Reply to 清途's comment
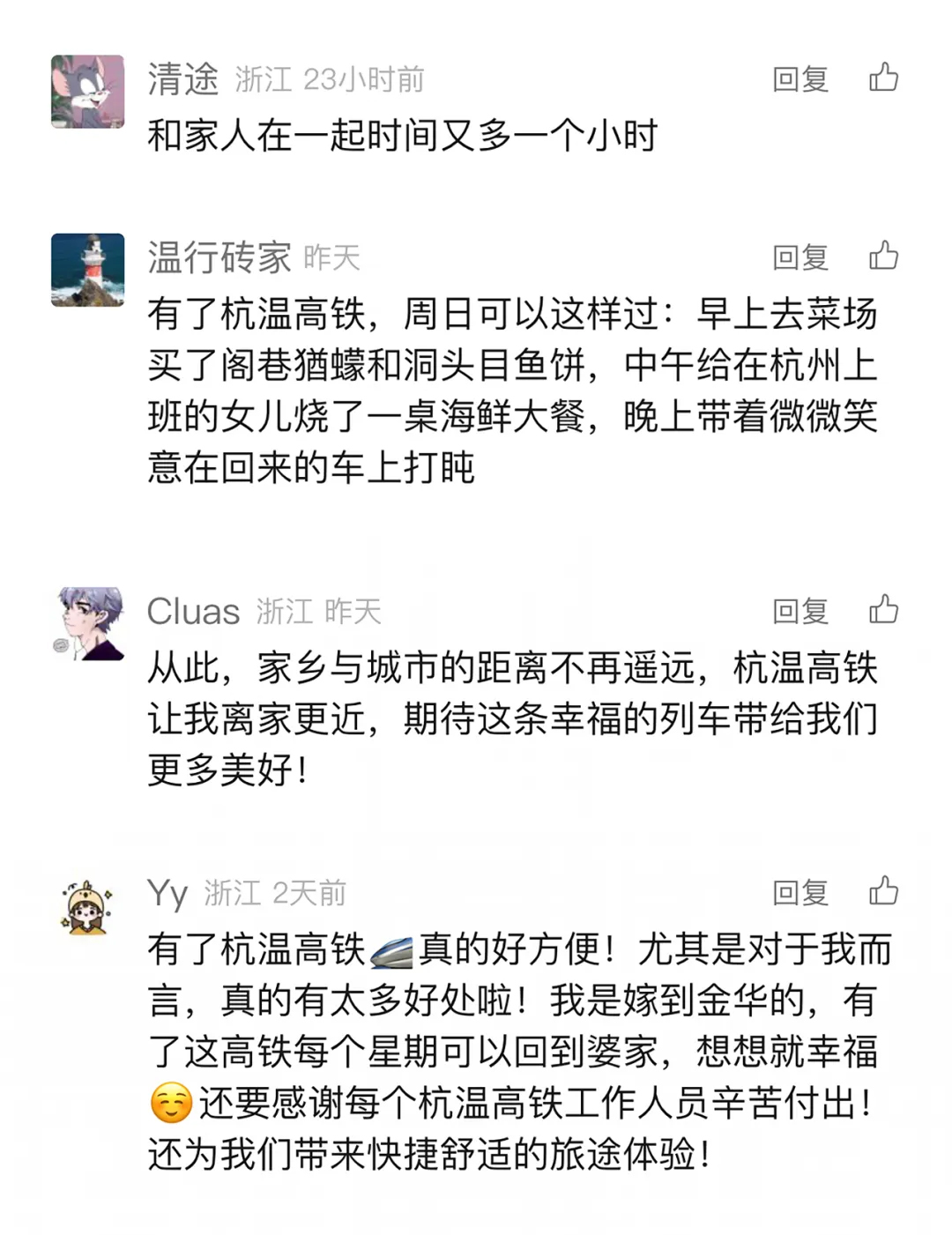 (800, 79)
